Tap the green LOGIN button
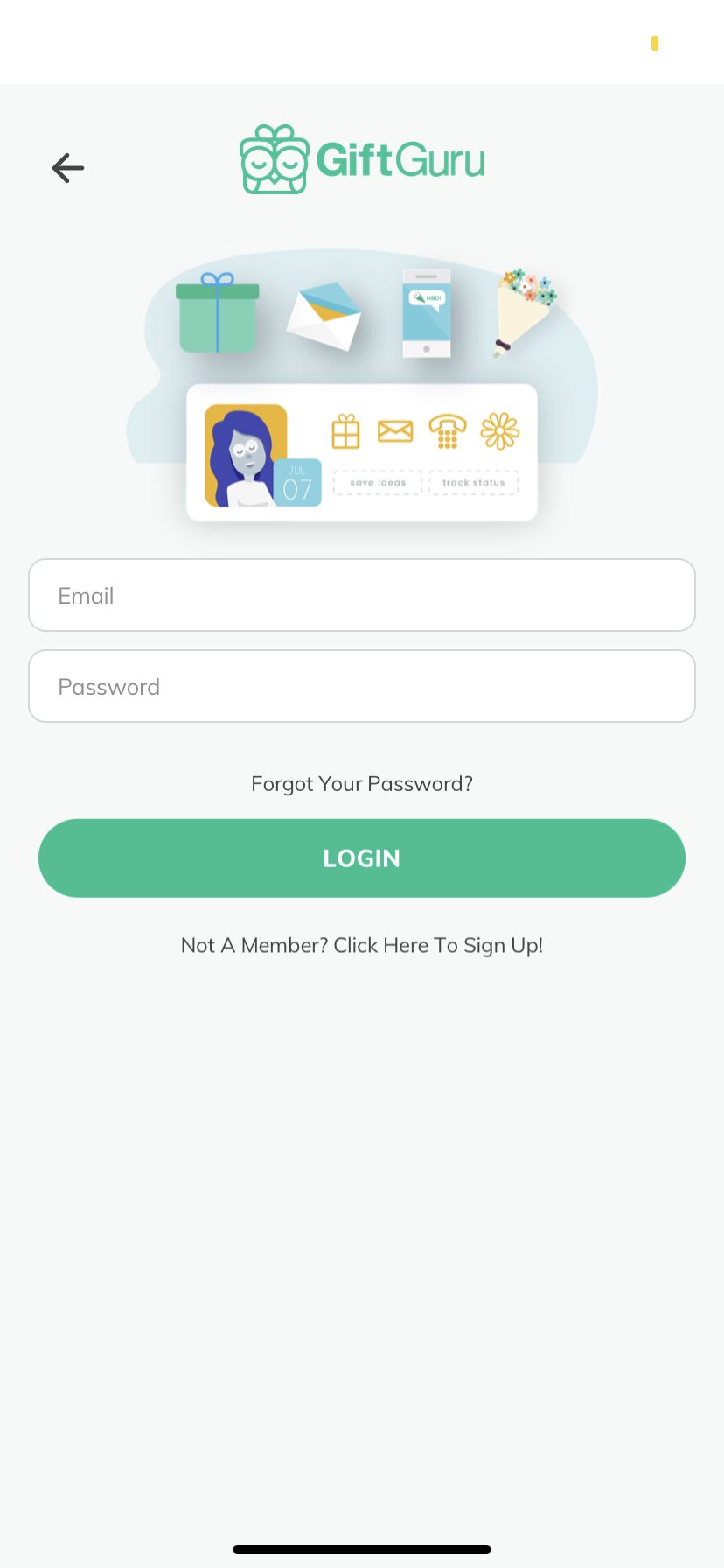This screenshot has width=724, height=1568. tap(362, 858)
